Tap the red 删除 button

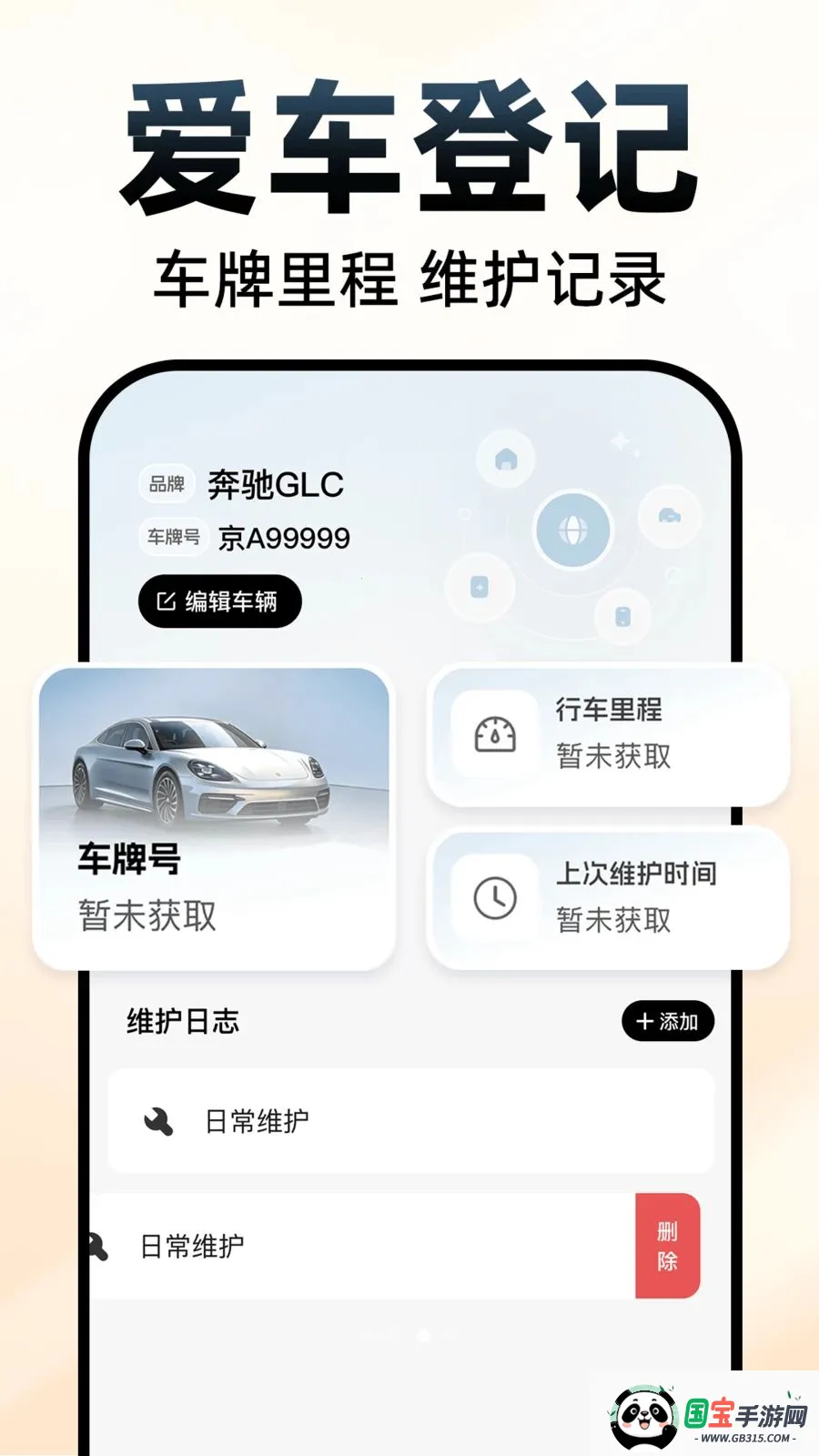click(667, 1245)
